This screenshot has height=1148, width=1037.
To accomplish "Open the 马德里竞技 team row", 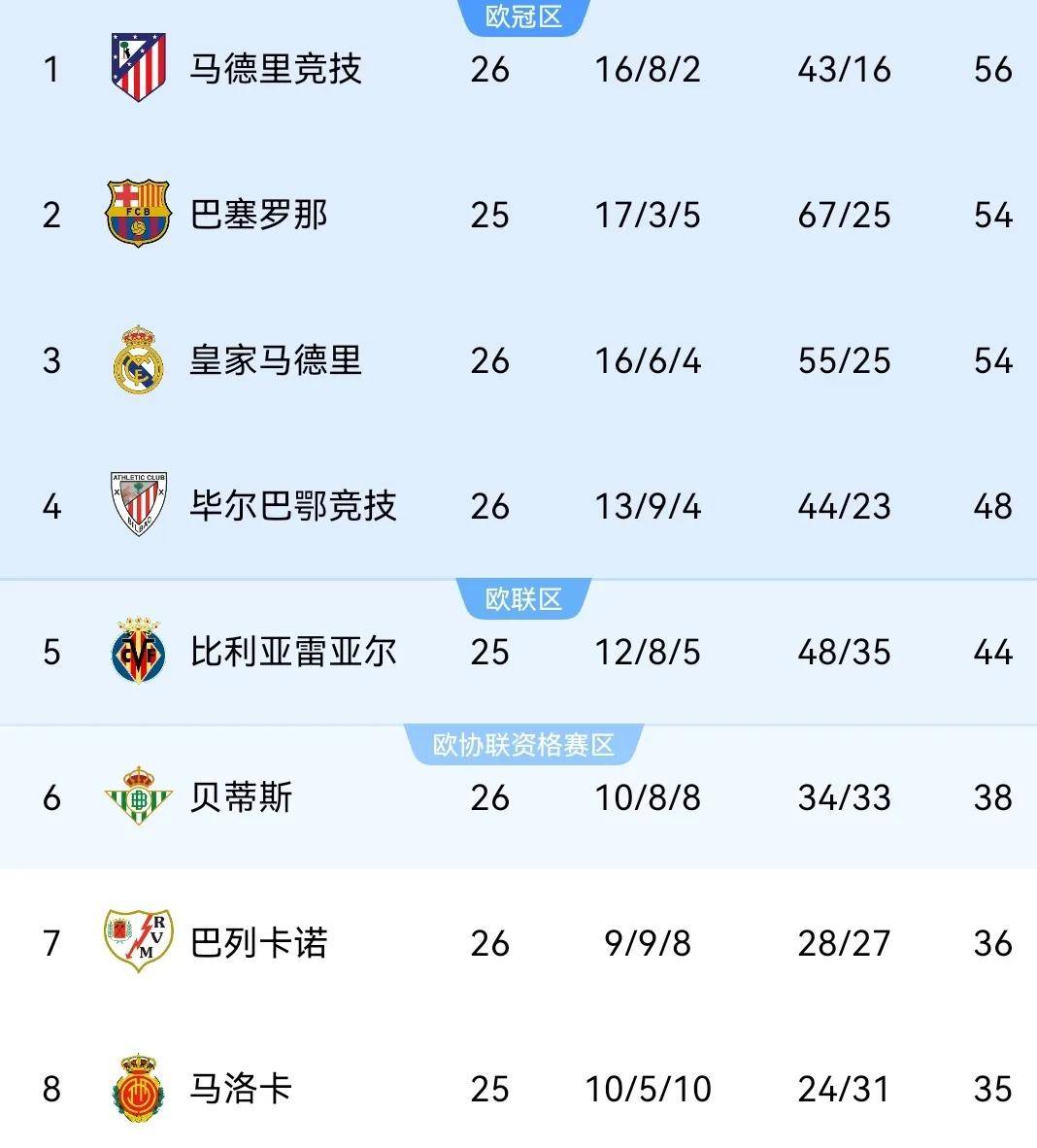I will click(275, 69).
